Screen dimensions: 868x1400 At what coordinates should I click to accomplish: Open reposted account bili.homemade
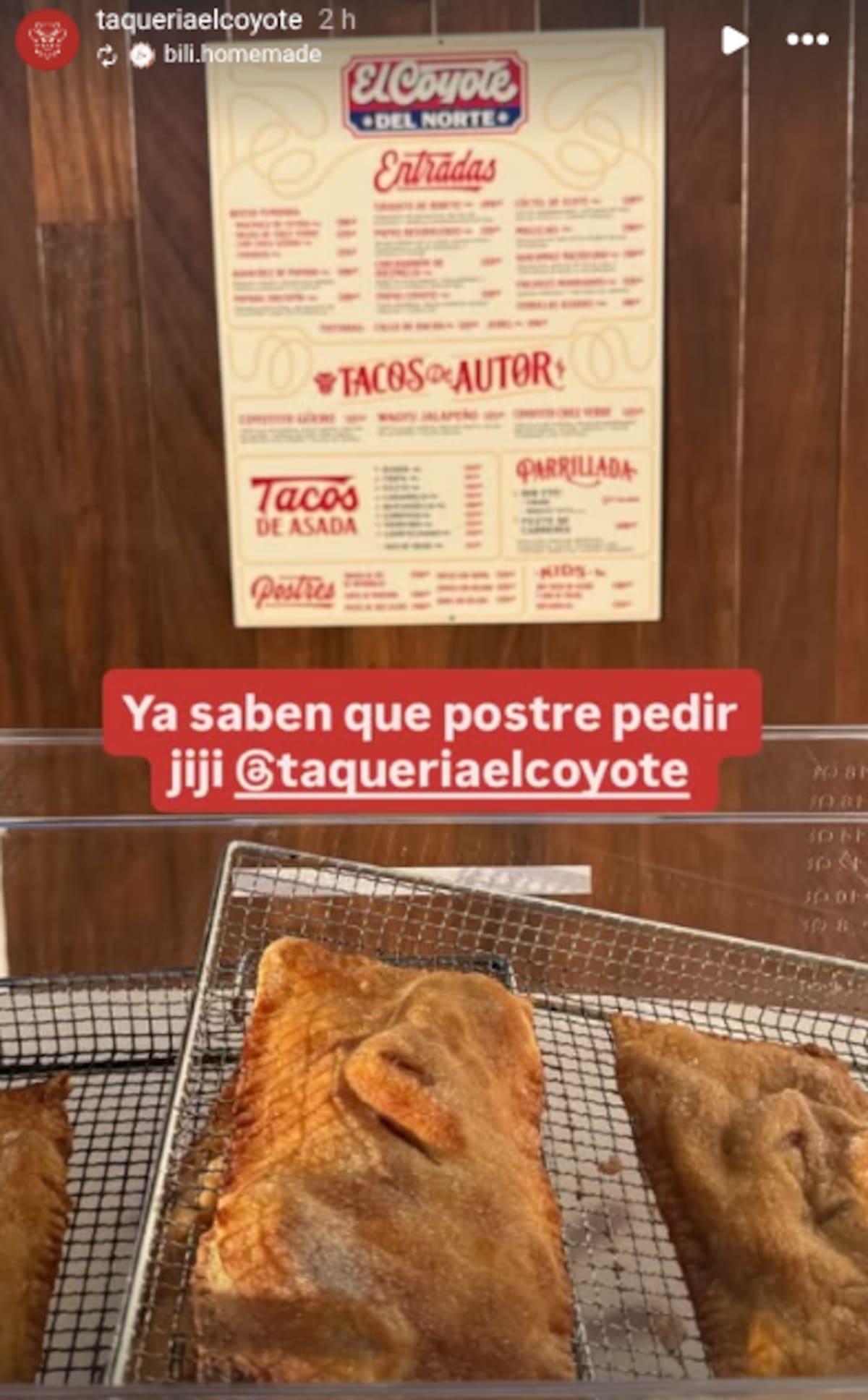(x=242, y=54)
